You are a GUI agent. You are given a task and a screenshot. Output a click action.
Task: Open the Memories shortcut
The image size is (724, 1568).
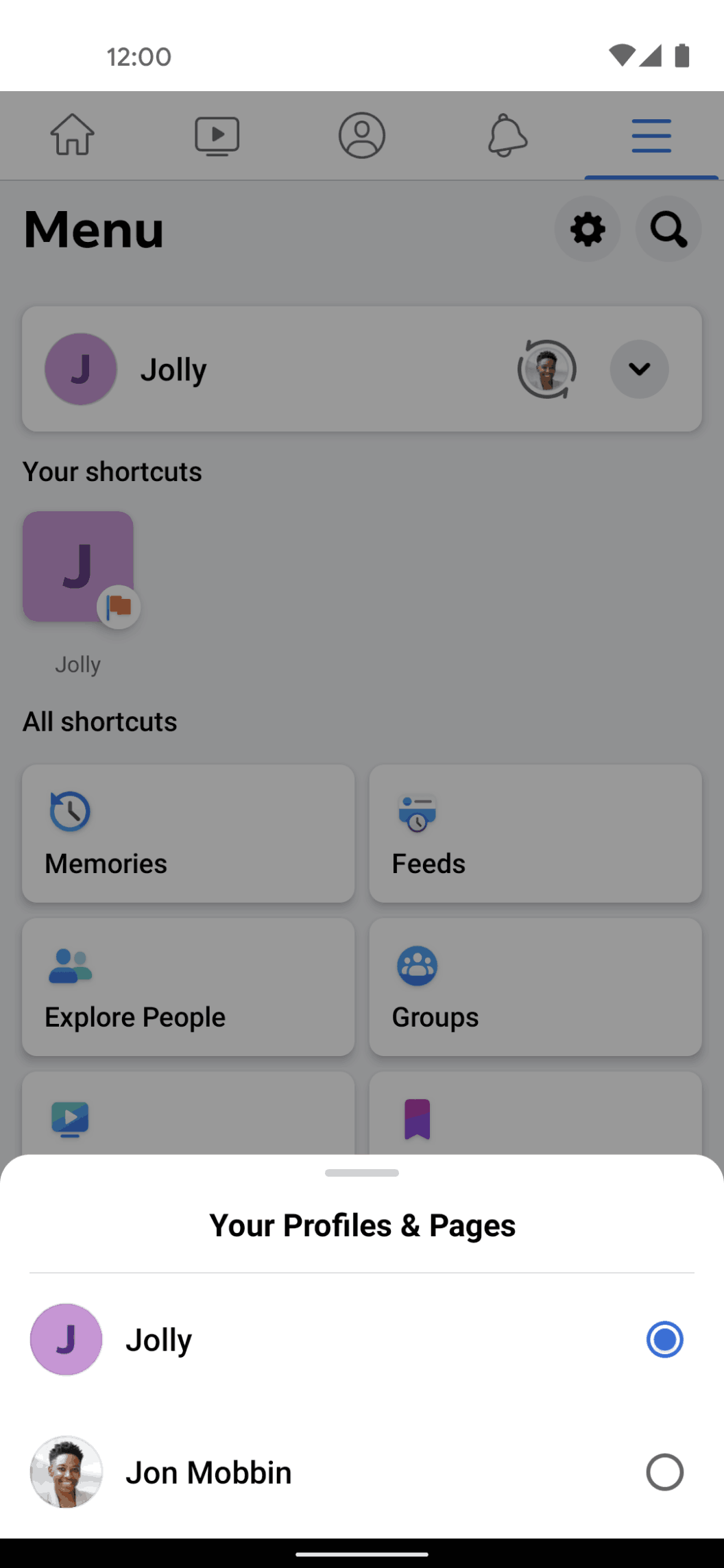[x=188, y=833]
